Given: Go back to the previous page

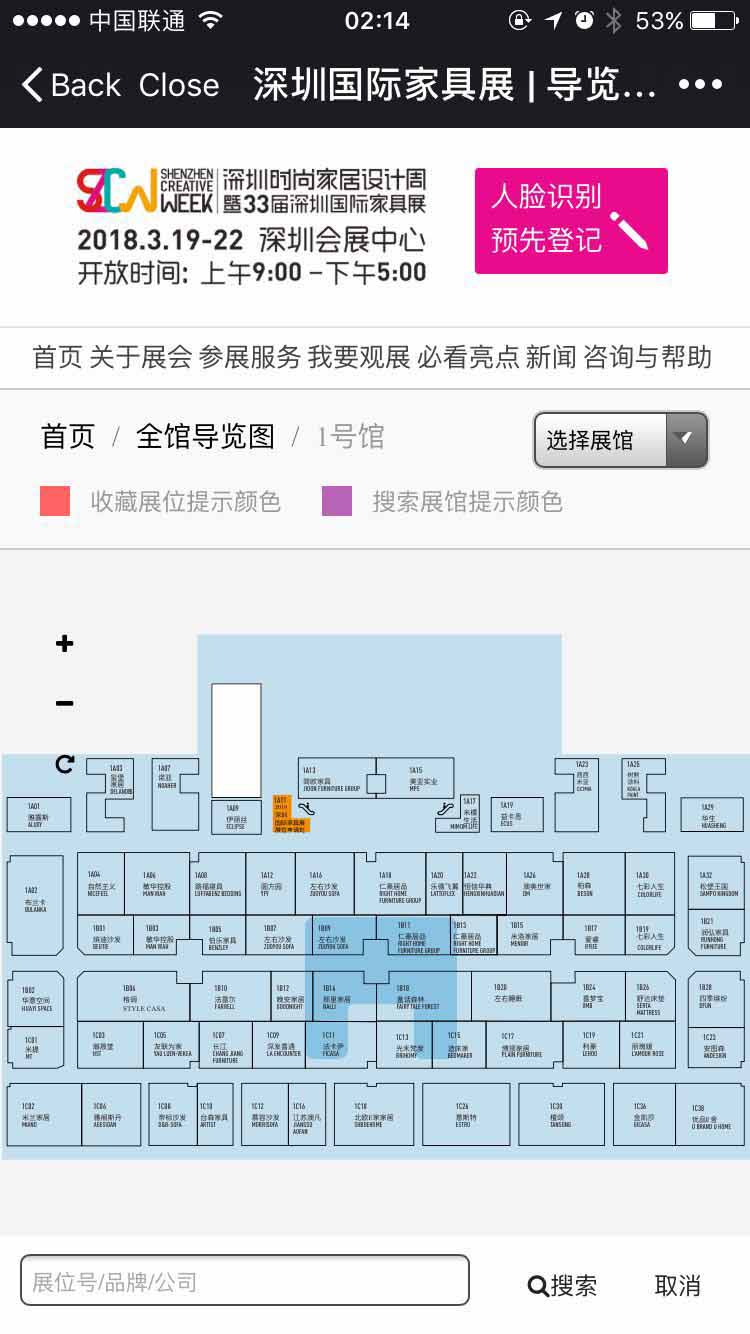Looking at the screenshot, I should (x=70, y=86).
